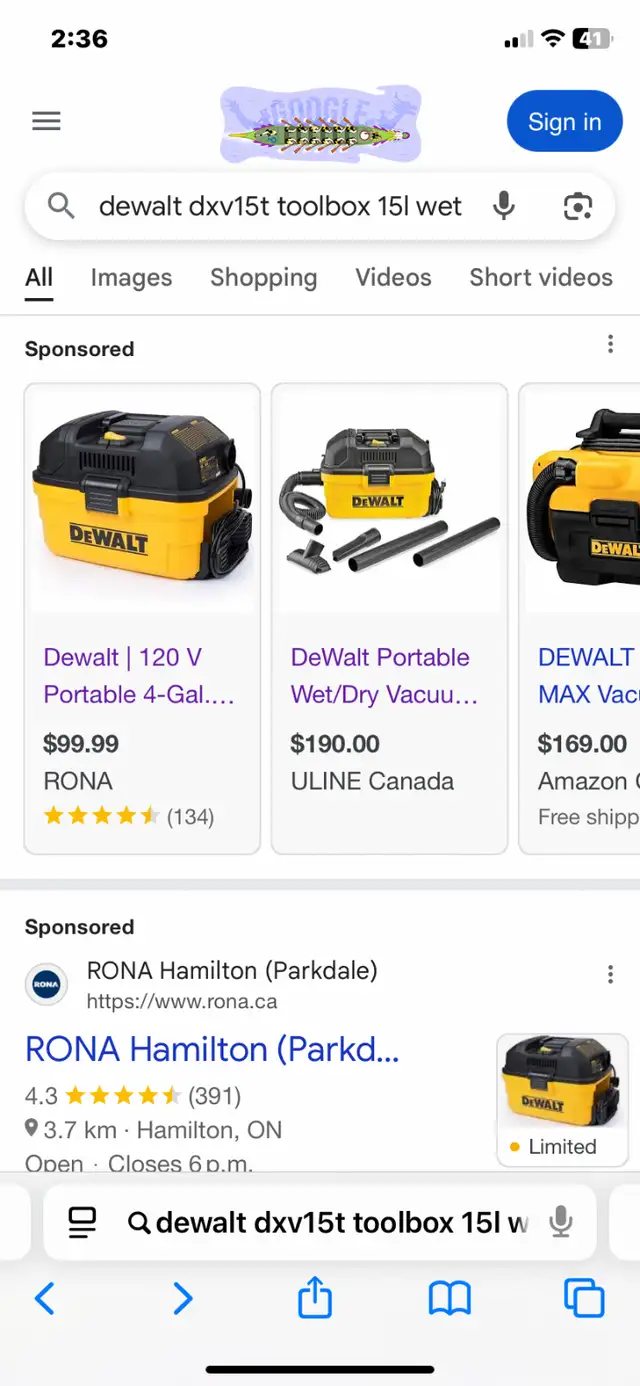
Task: Edit the Google search query field
Action: tap(280, 206)
